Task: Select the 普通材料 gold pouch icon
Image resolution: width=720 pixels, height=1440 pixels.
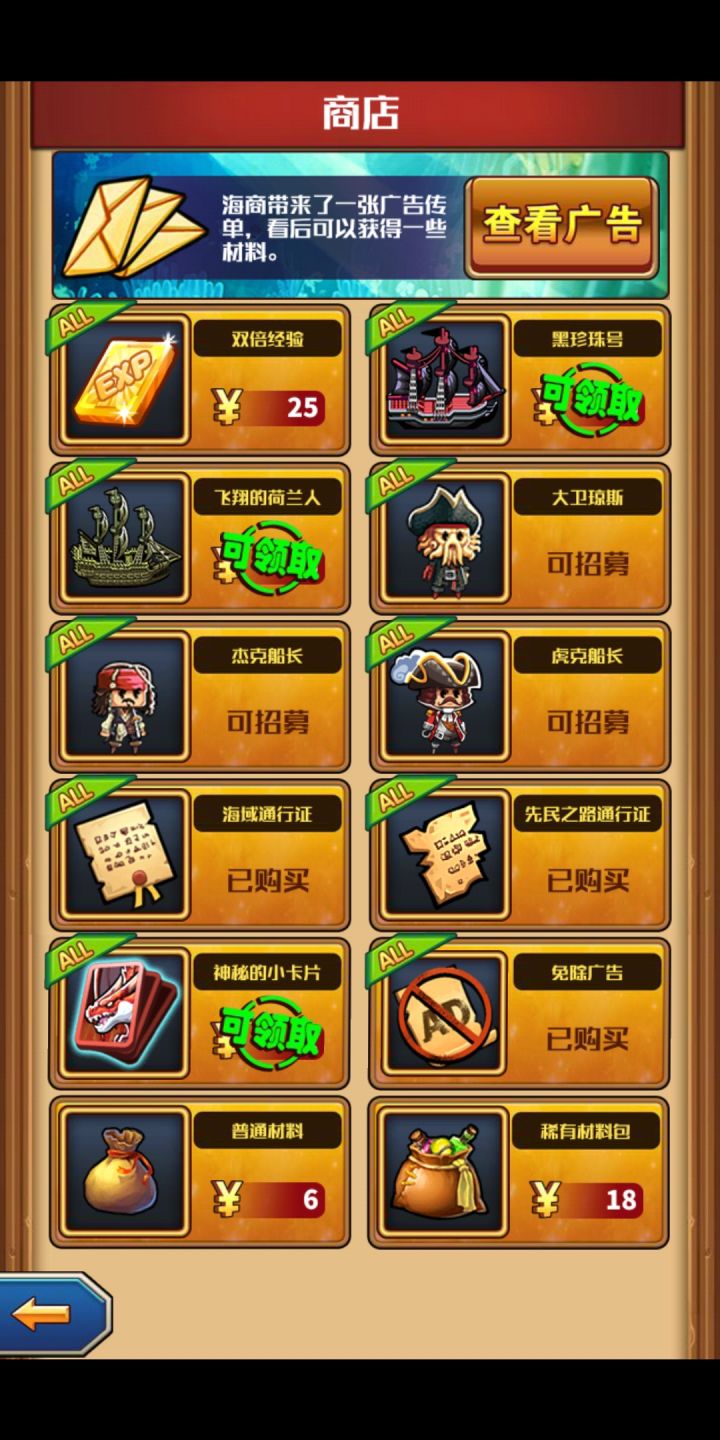Action: click(x=123, y=1171)
